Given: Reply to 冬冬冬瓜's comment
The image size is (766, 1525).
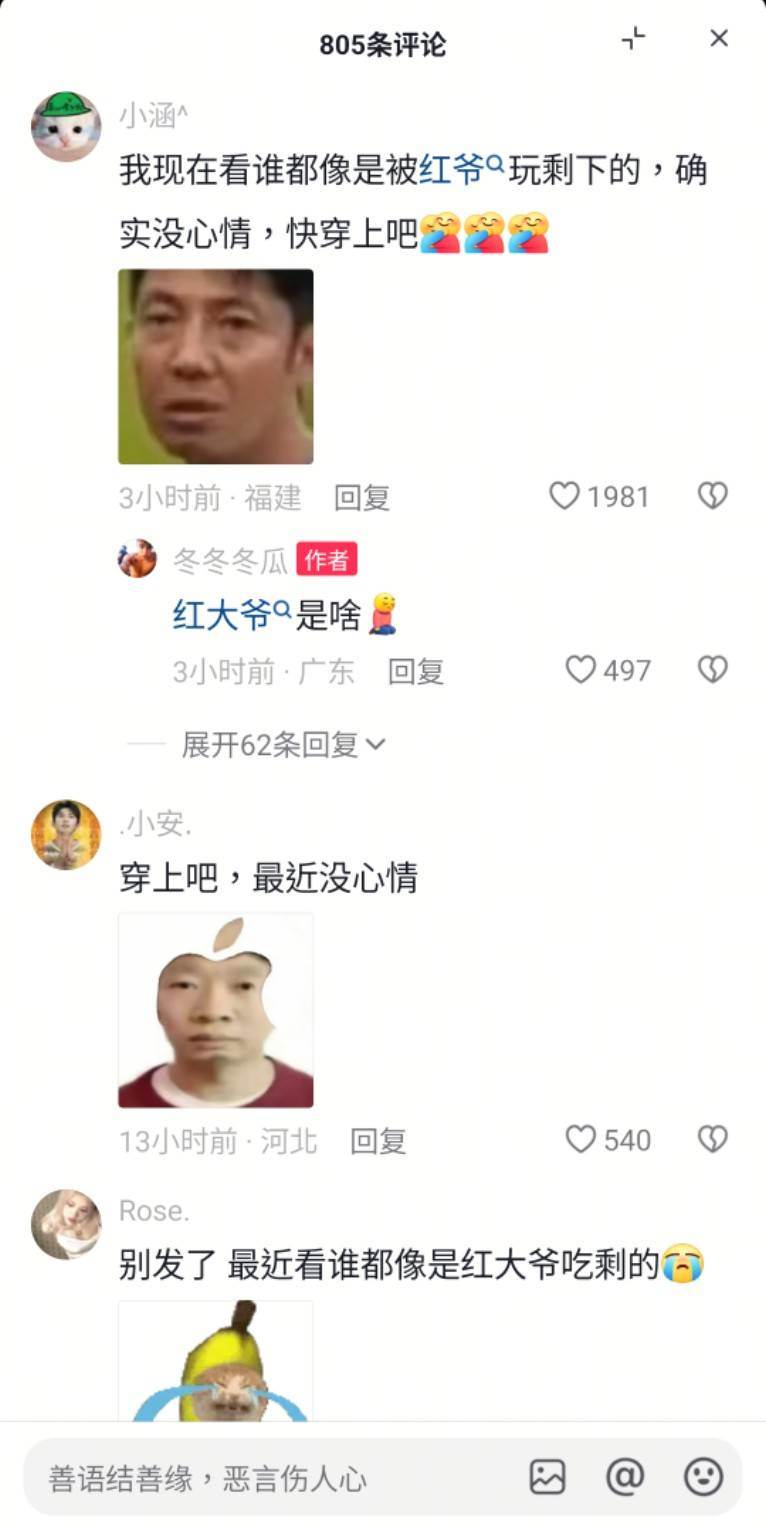Looking at the screenshot, I should click(x=415, y=671).
